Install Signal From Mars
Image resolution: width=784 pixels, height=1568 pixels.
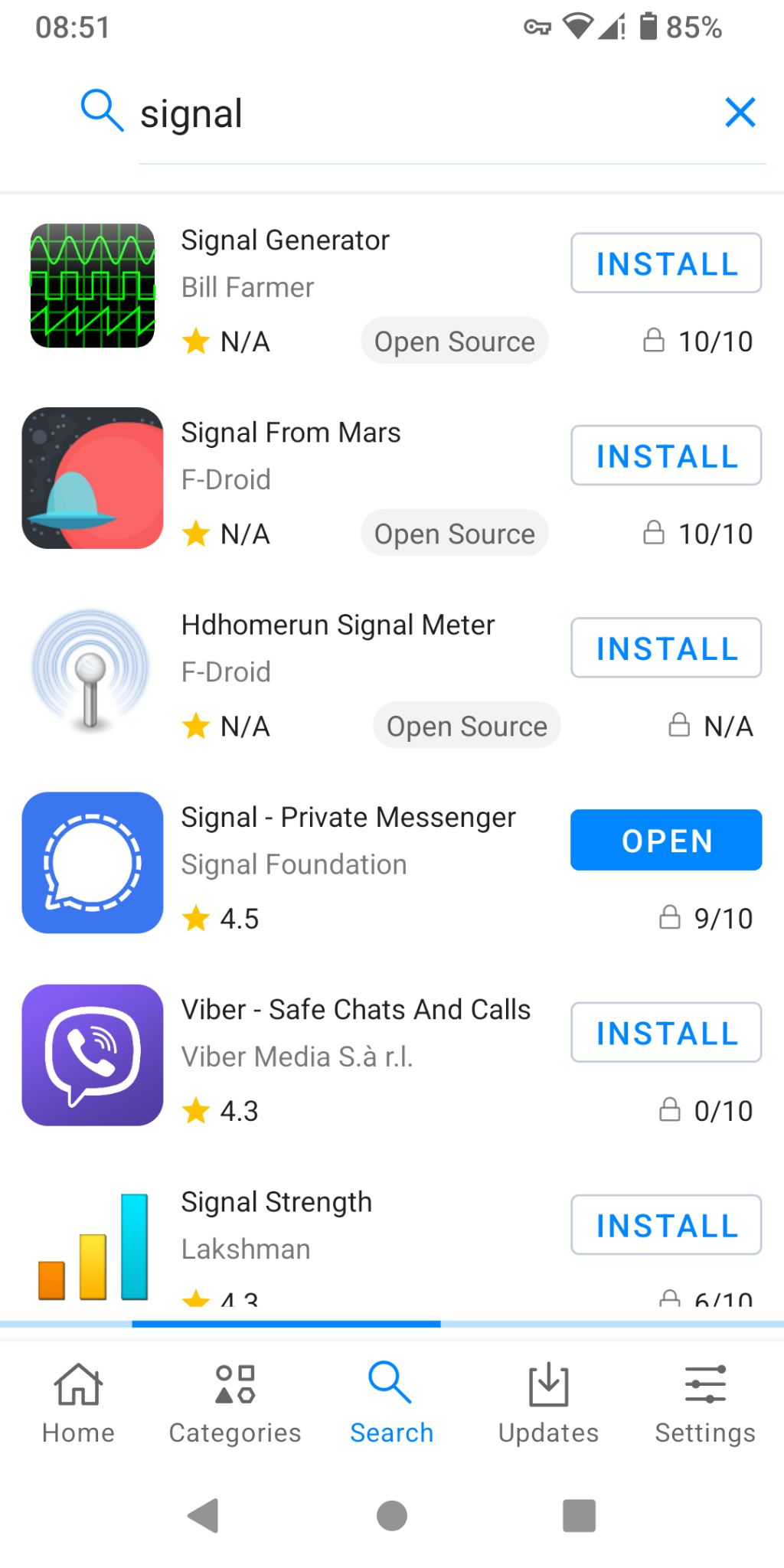[x=666, y=456]
